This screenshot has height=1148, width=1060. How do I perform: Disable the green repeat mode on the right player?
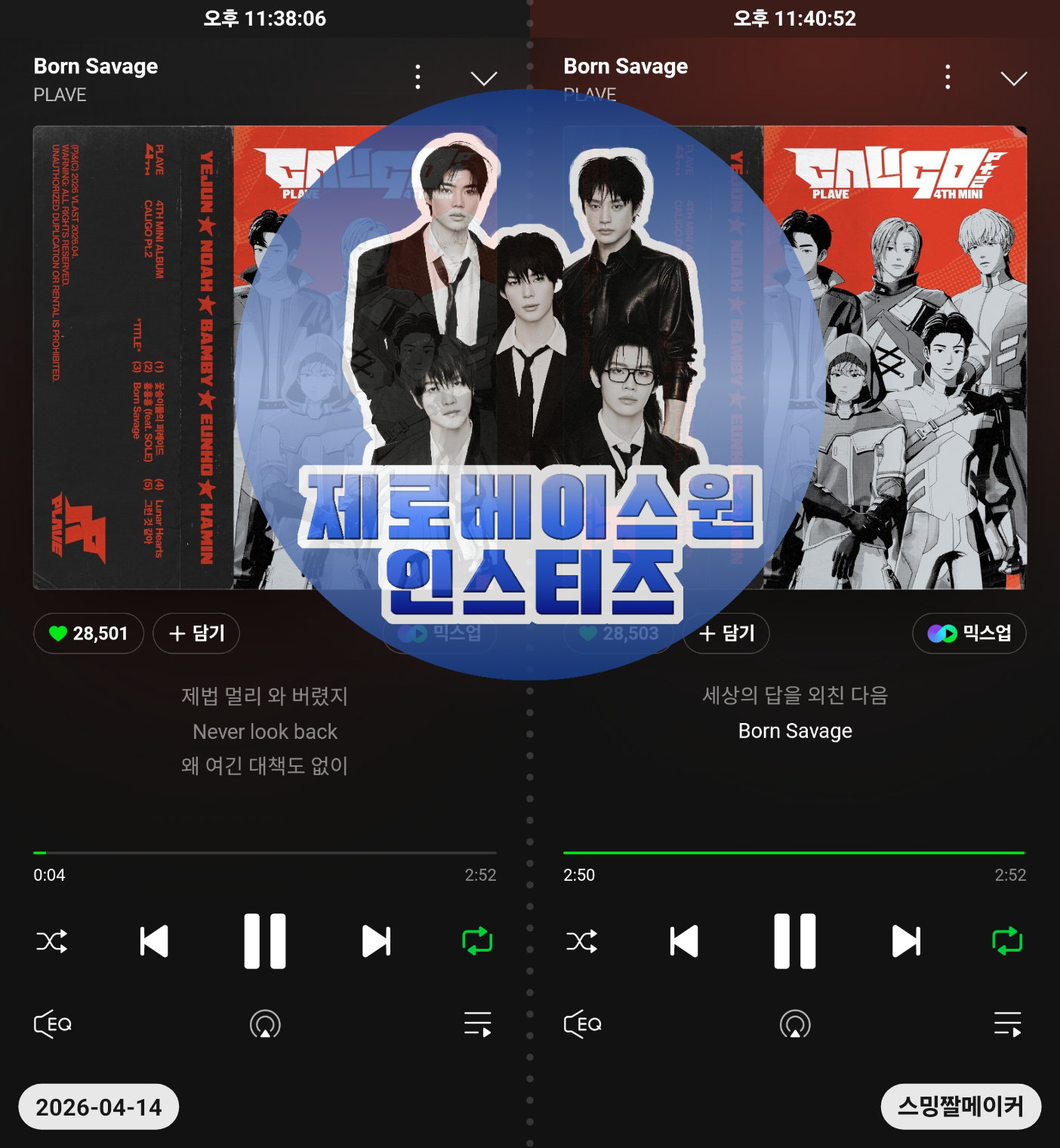point(1007,940)
